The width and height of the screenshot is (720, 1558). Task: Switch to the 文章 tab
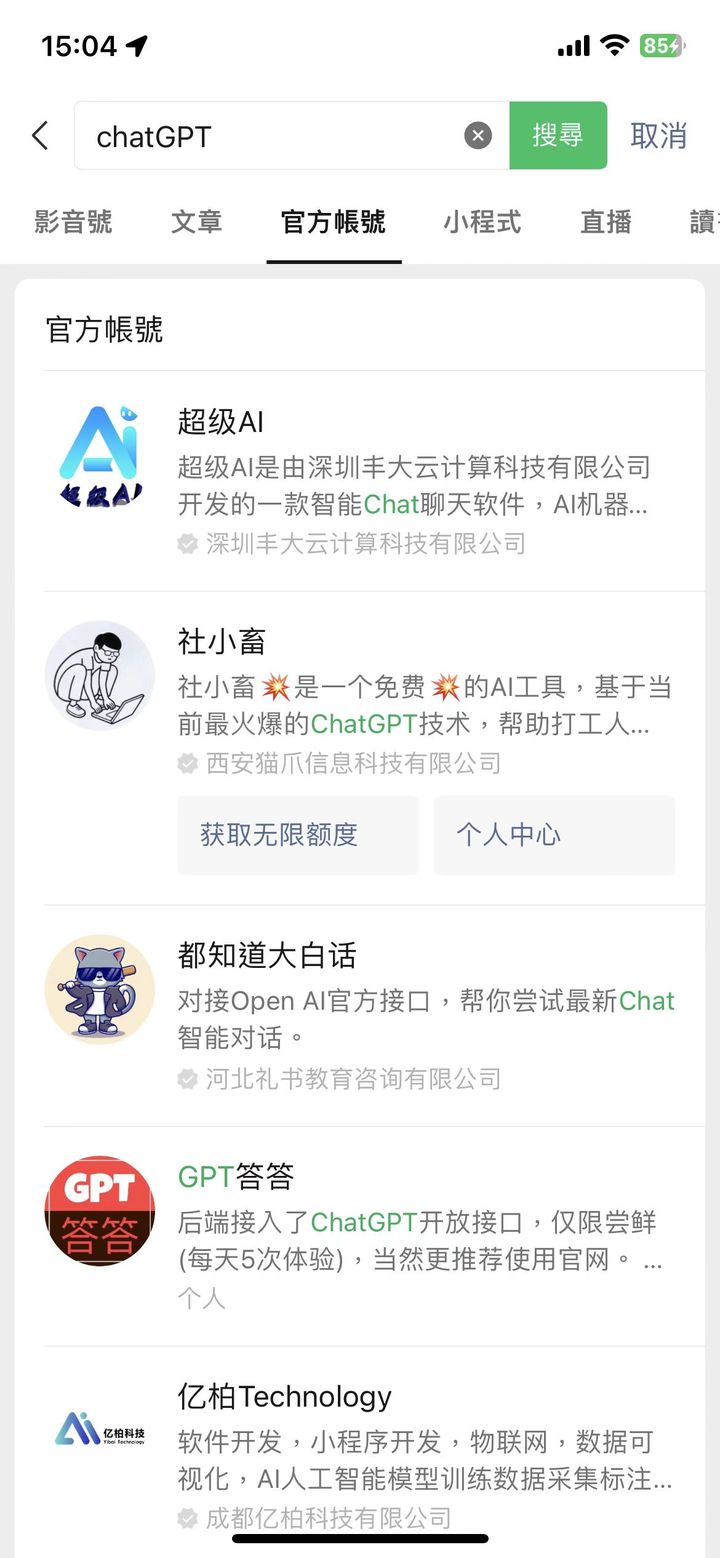196,222
